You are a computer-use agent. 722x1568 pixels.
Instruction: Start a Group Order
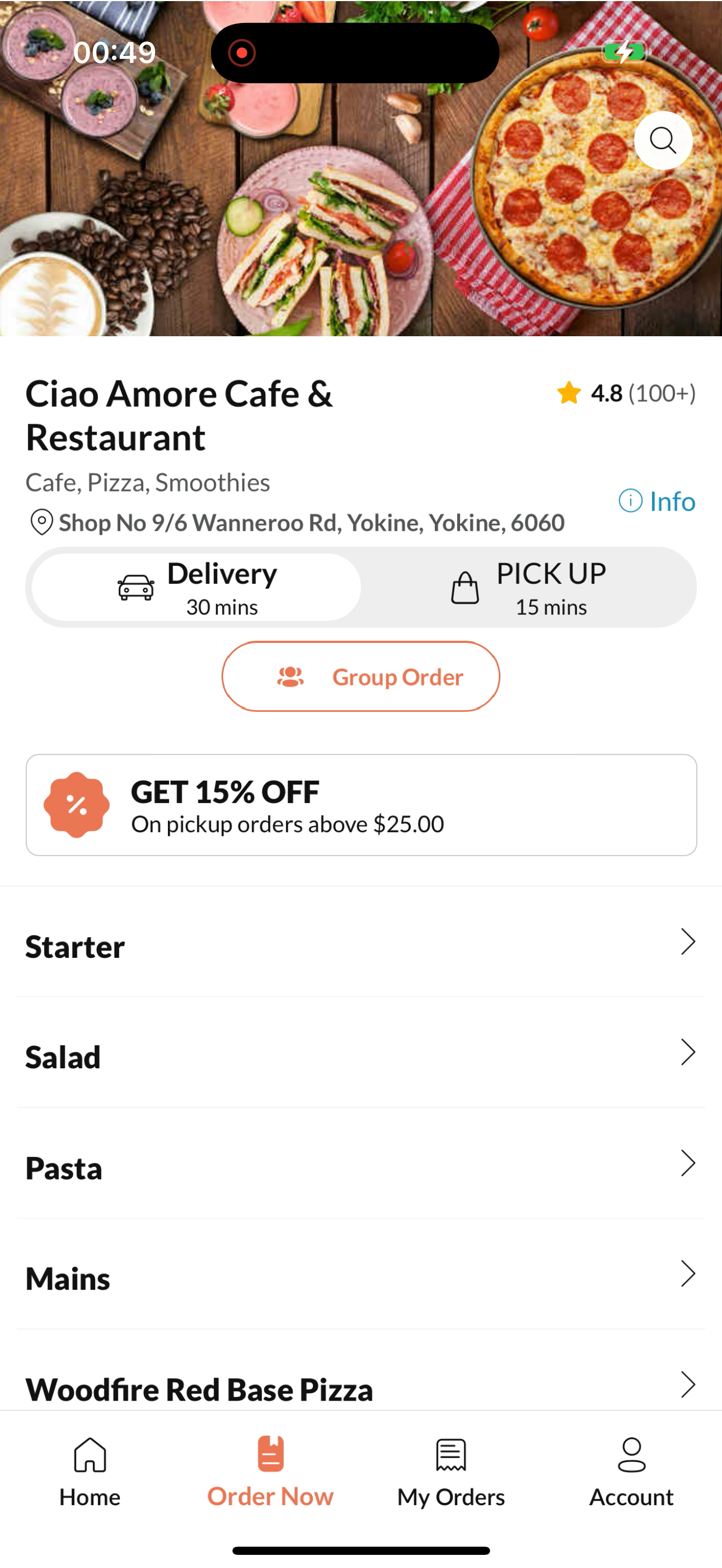coord(361,676)
